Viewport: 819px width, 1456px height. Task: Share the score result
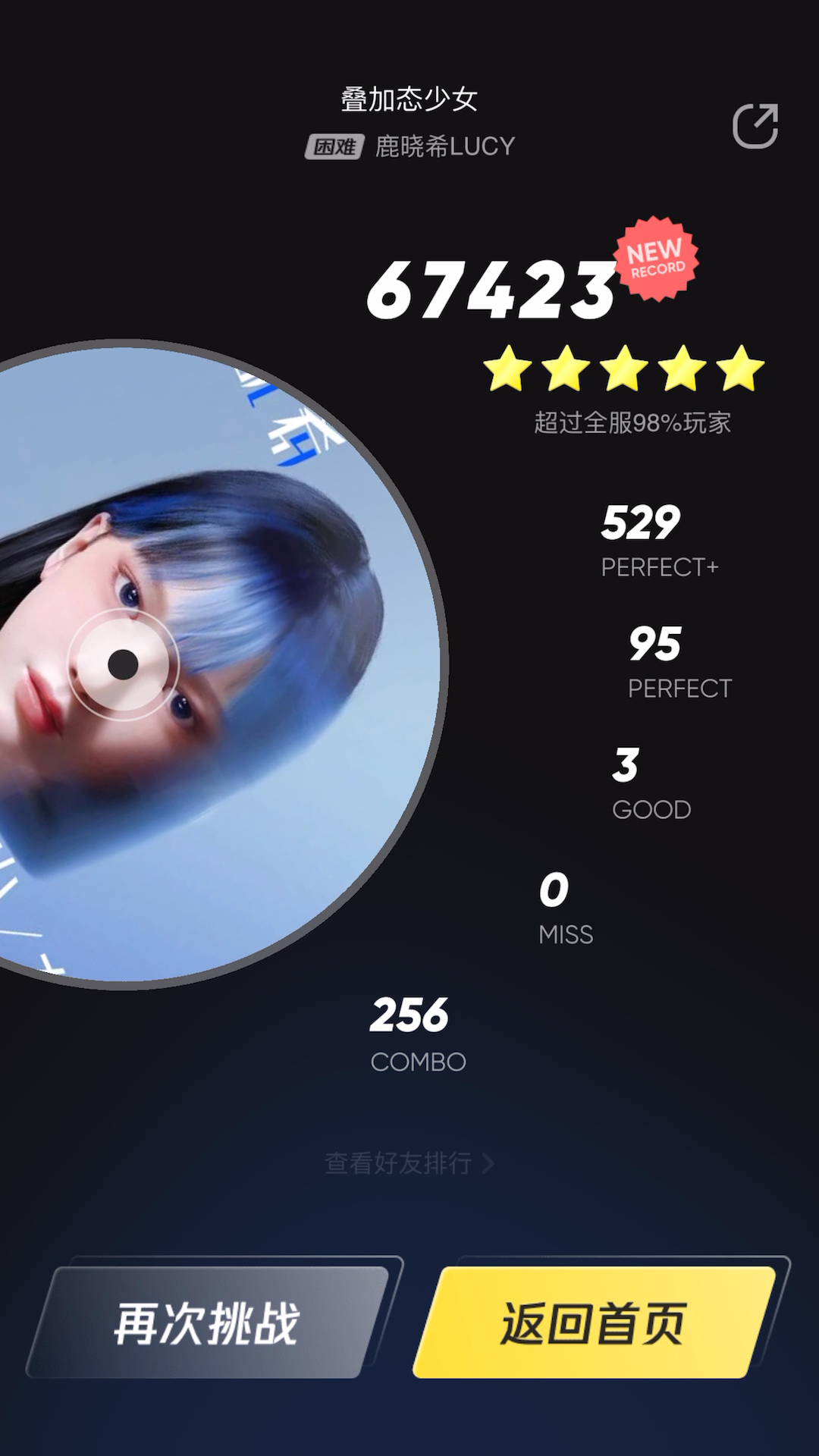tap(755, 126)
